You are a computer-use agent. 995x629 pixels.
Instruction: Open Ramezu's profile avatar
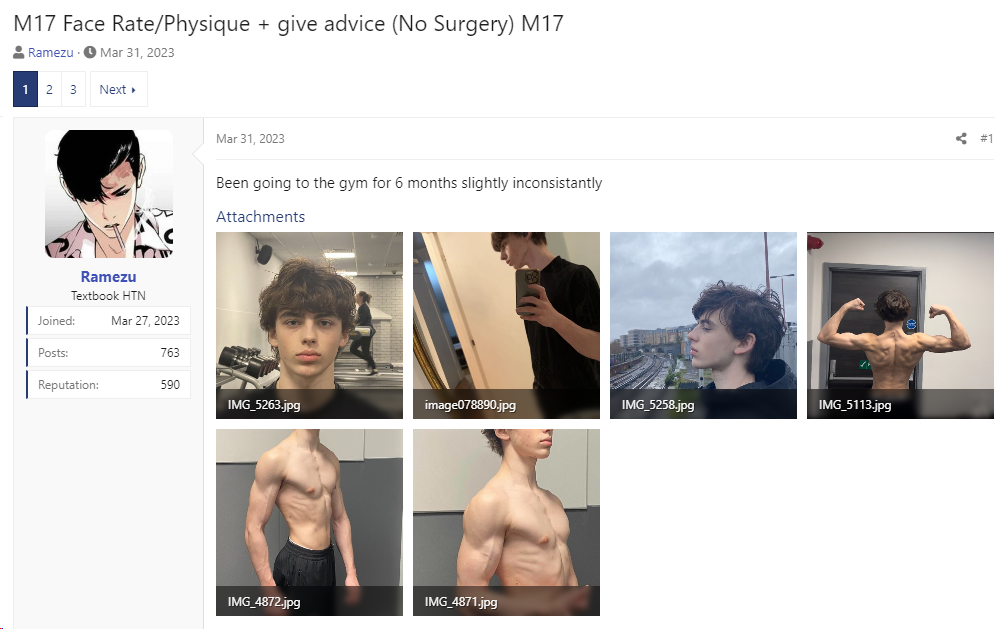pyautogui.click(x=108, y=194)
